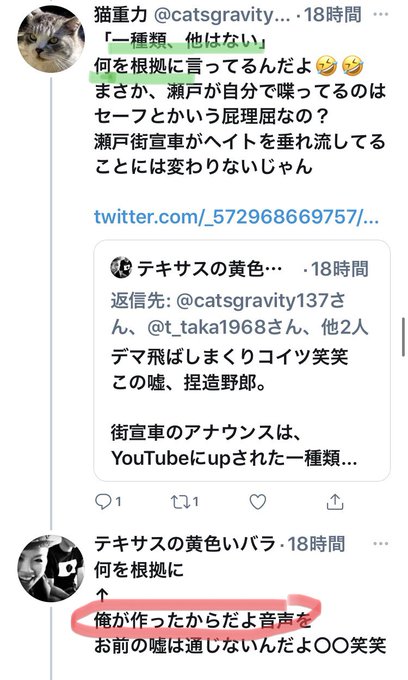This screenshot has height=680, width=408.
Task: Open 猫重力's cat profile picture
Action: pos(51,39)
